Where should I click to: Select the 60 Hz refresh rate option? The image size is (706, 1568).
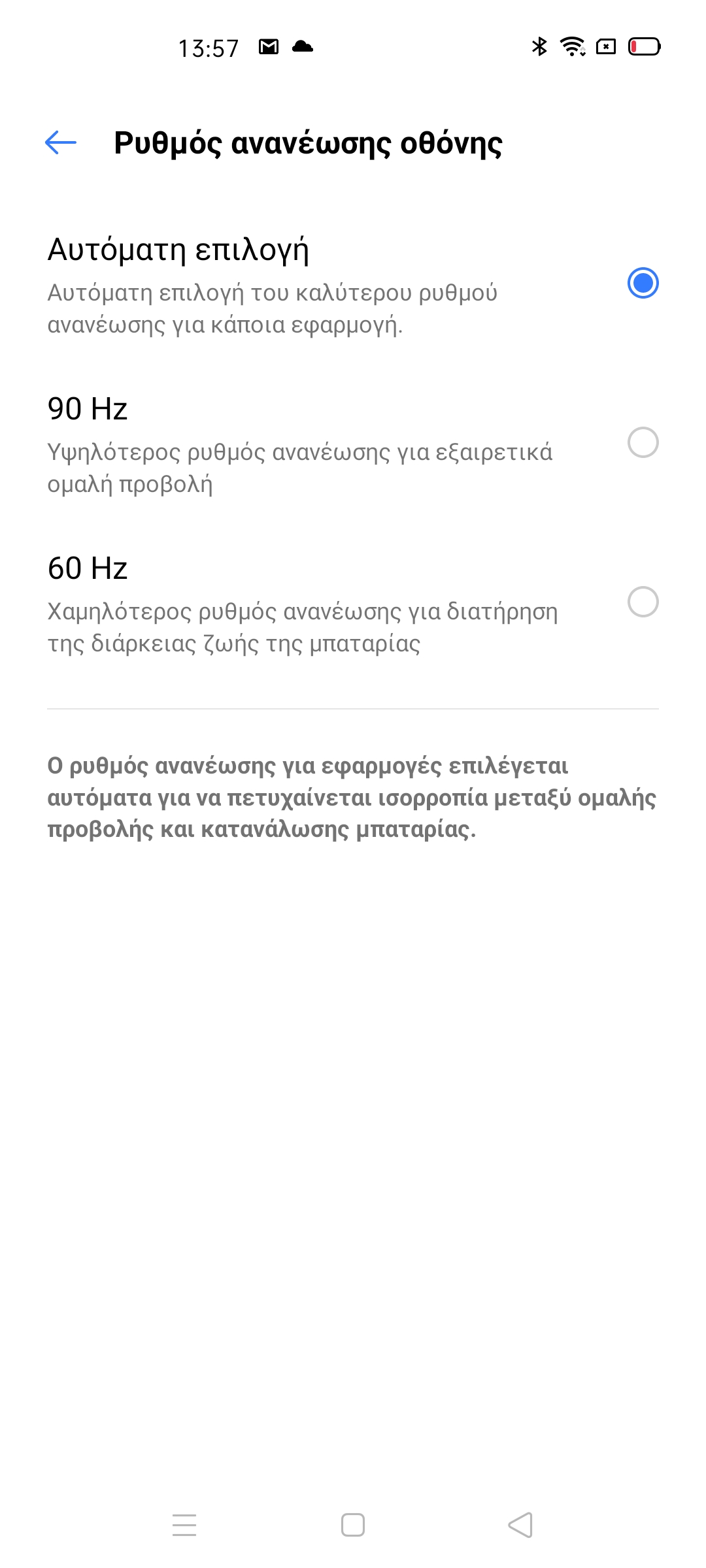(x=353, y=602)
